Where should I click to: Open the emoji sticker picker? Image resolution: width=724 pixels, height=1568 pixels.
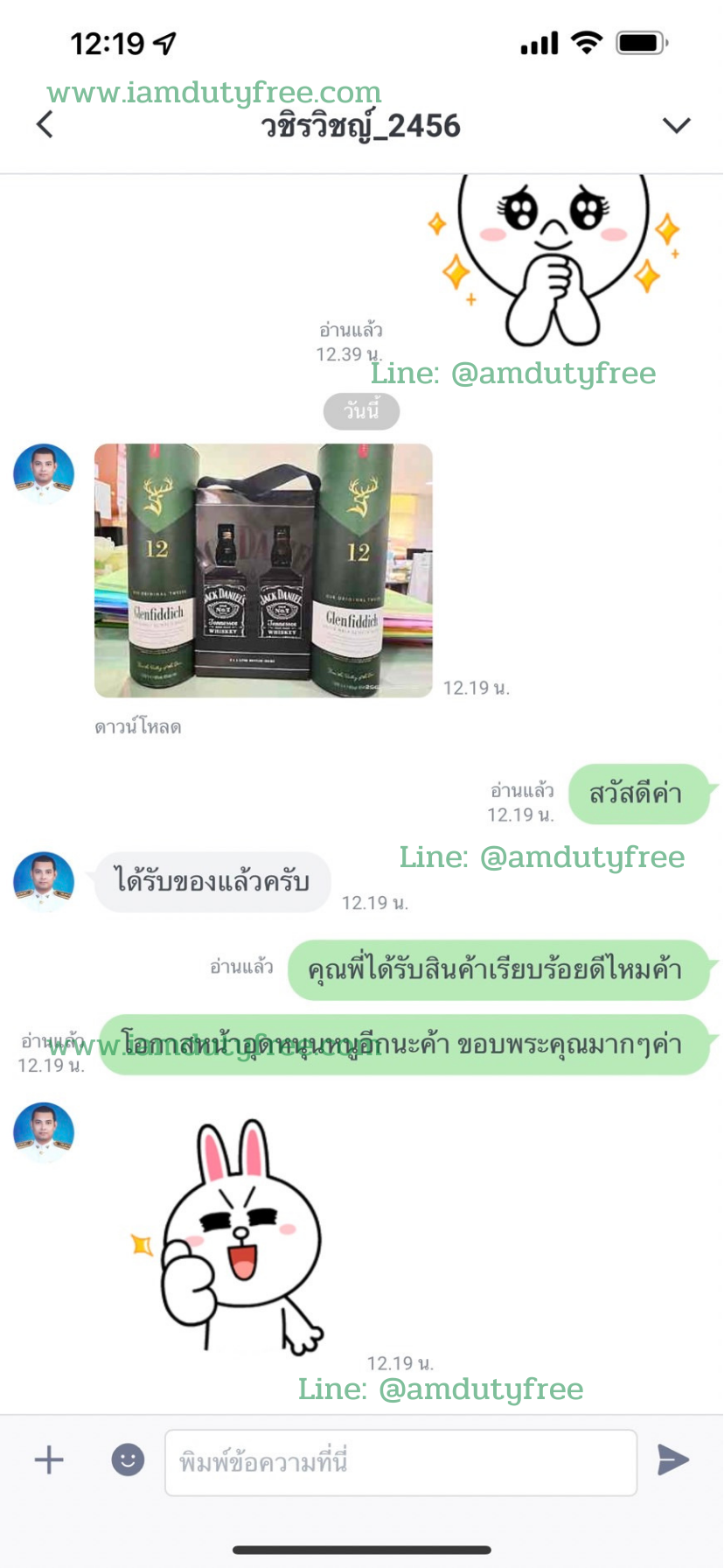tap(128, 1459)
